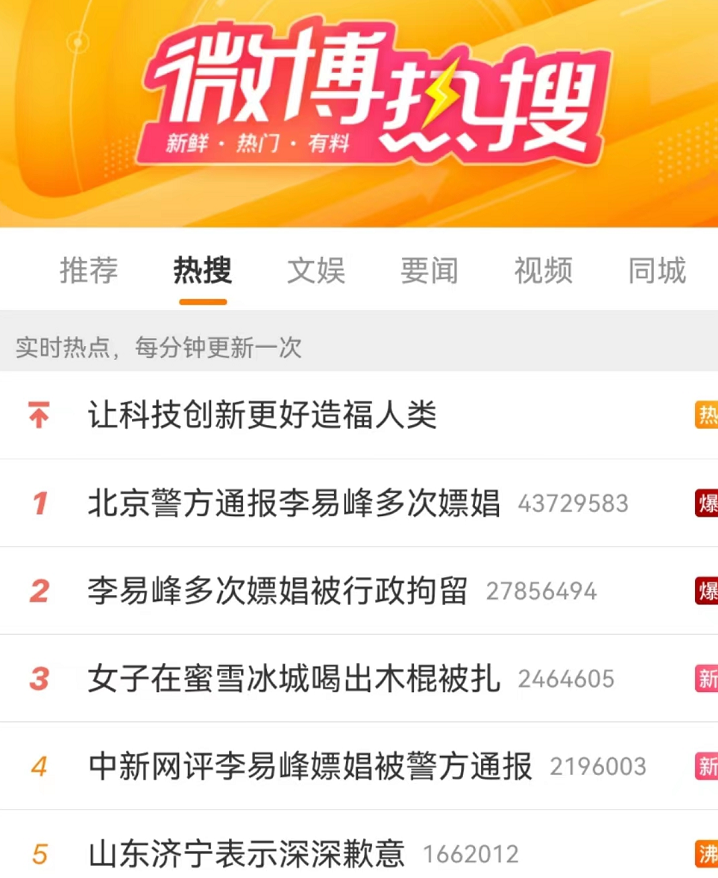Viewport: 718px width, 878px height.
Task: Select the 热搜 tab
Action: pyautogui.click(x=202, y=270)
